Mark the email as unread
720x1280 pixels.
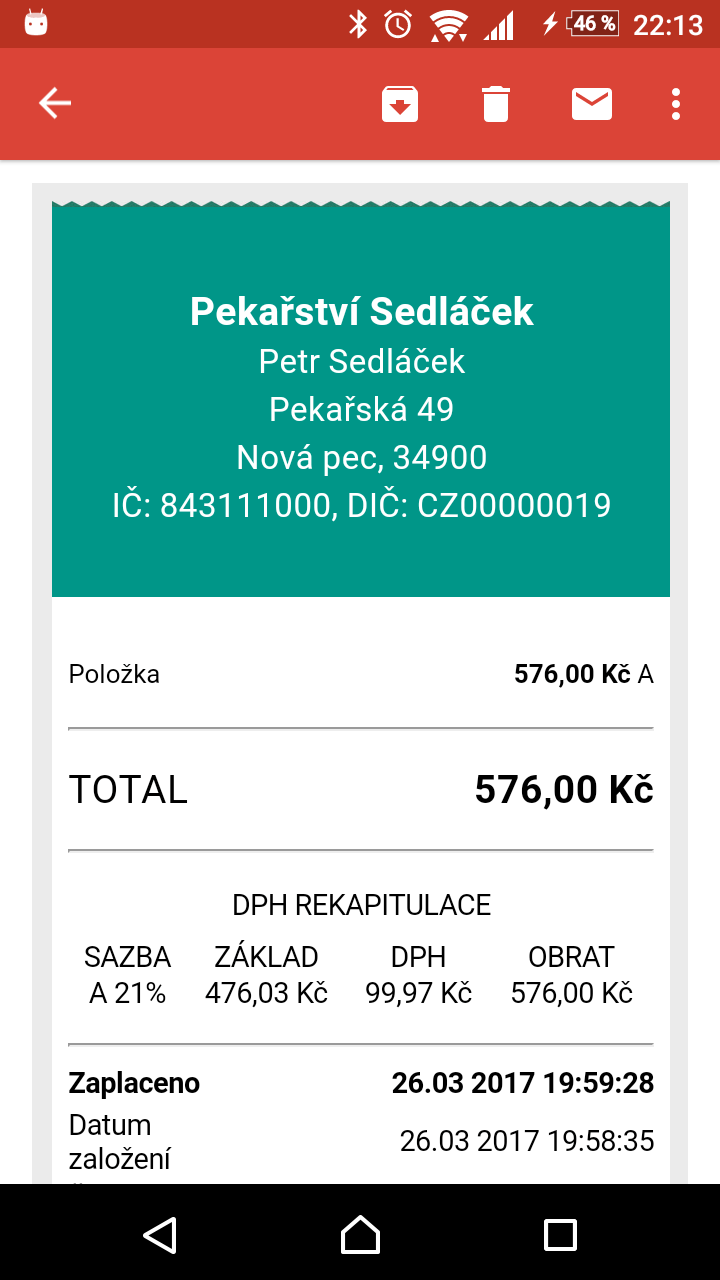pos(592,104)
